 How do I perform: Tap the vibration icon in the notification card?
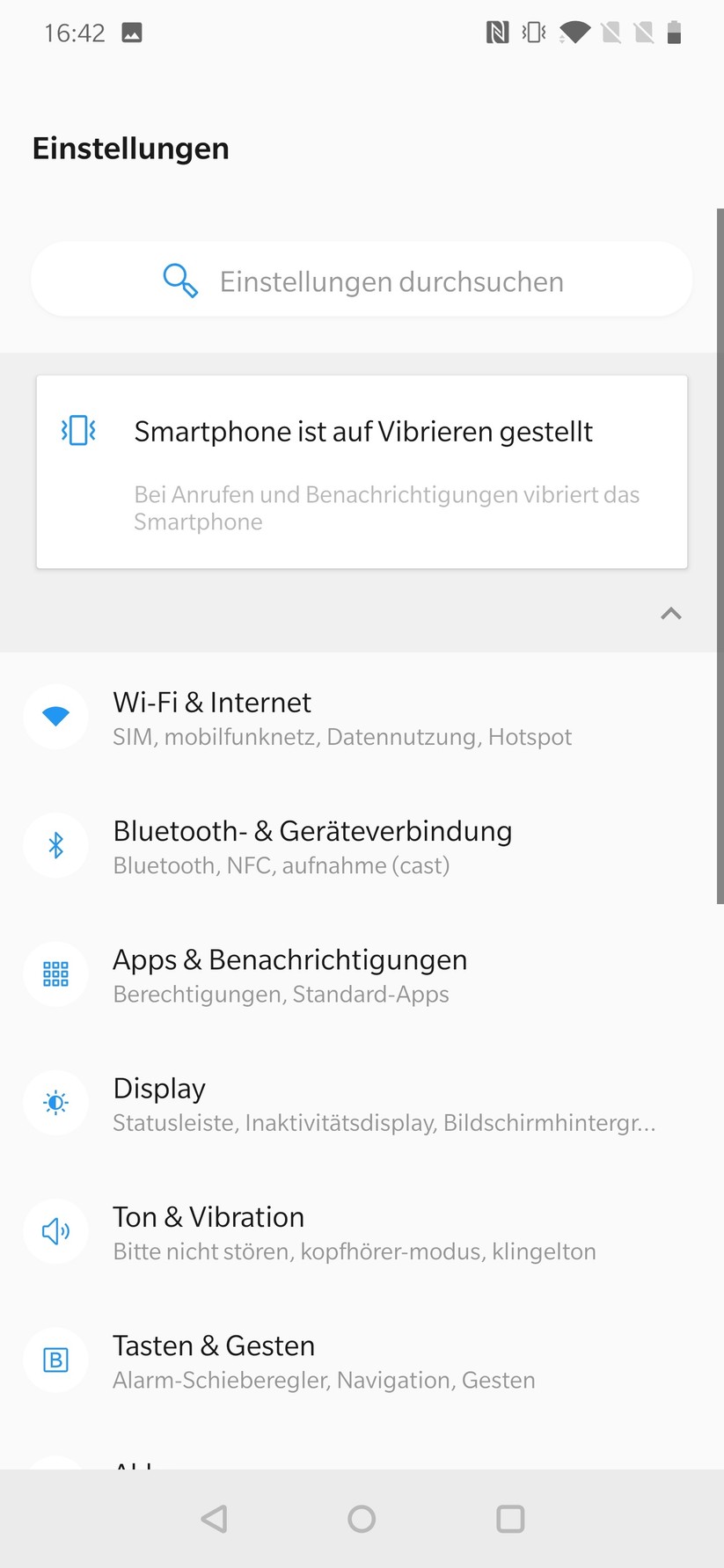(x=77, y=431)
